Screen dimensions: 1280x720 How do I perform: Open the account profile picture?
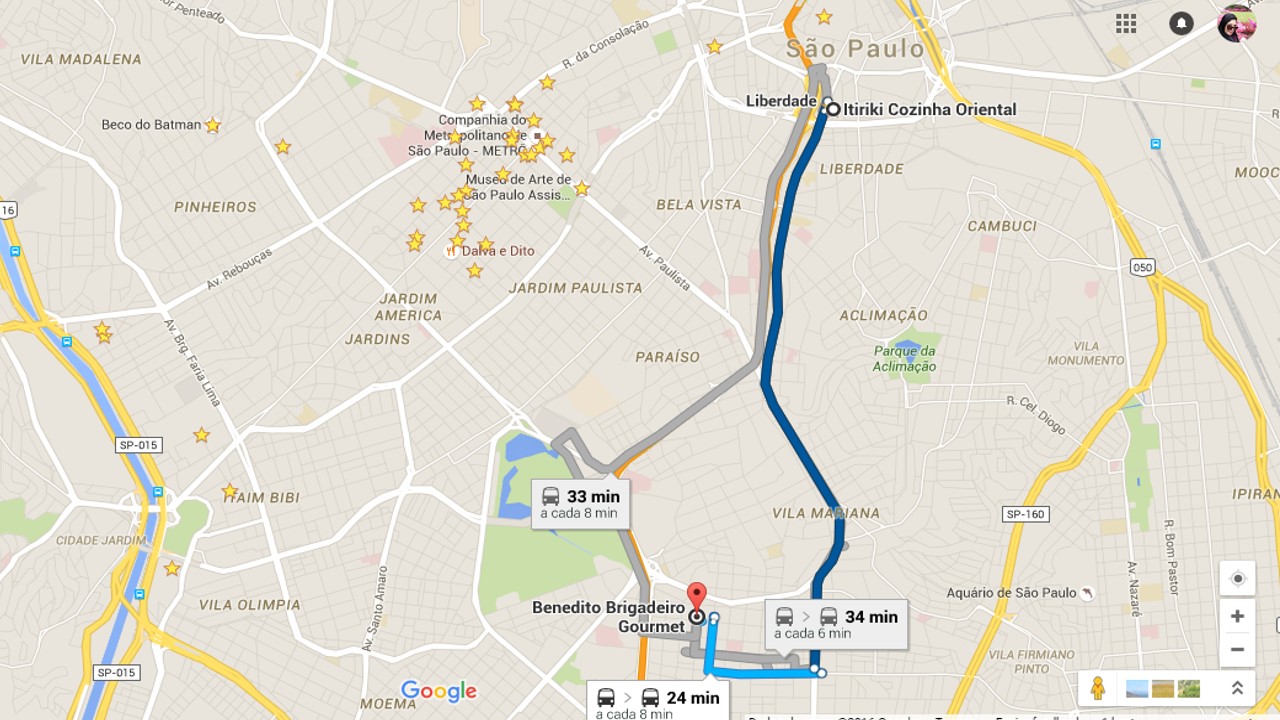click(1236, 23)
